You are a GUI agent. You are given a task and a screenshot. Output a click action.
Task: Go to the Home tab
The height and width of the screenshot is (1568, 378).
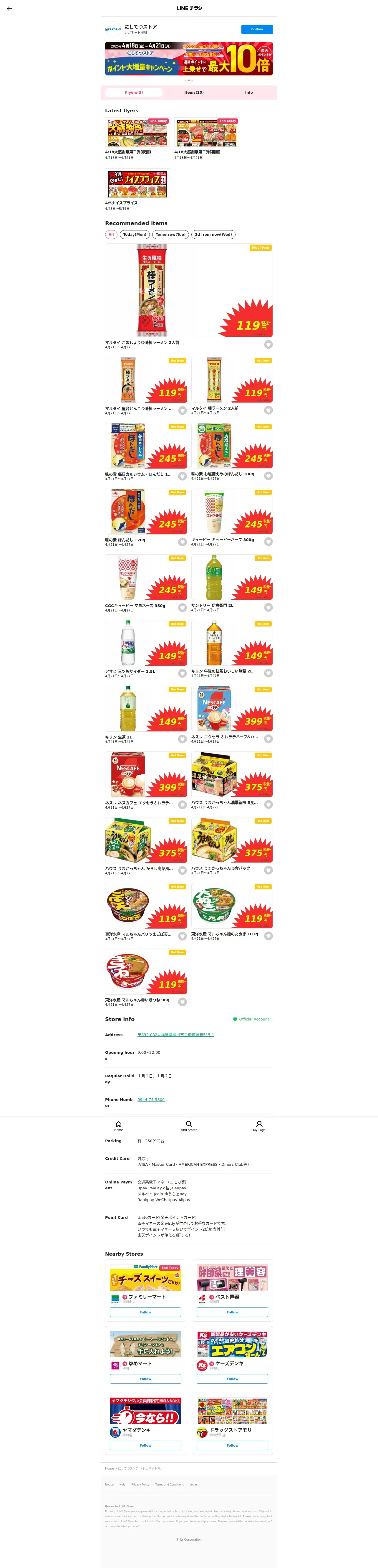point(119,1125)
